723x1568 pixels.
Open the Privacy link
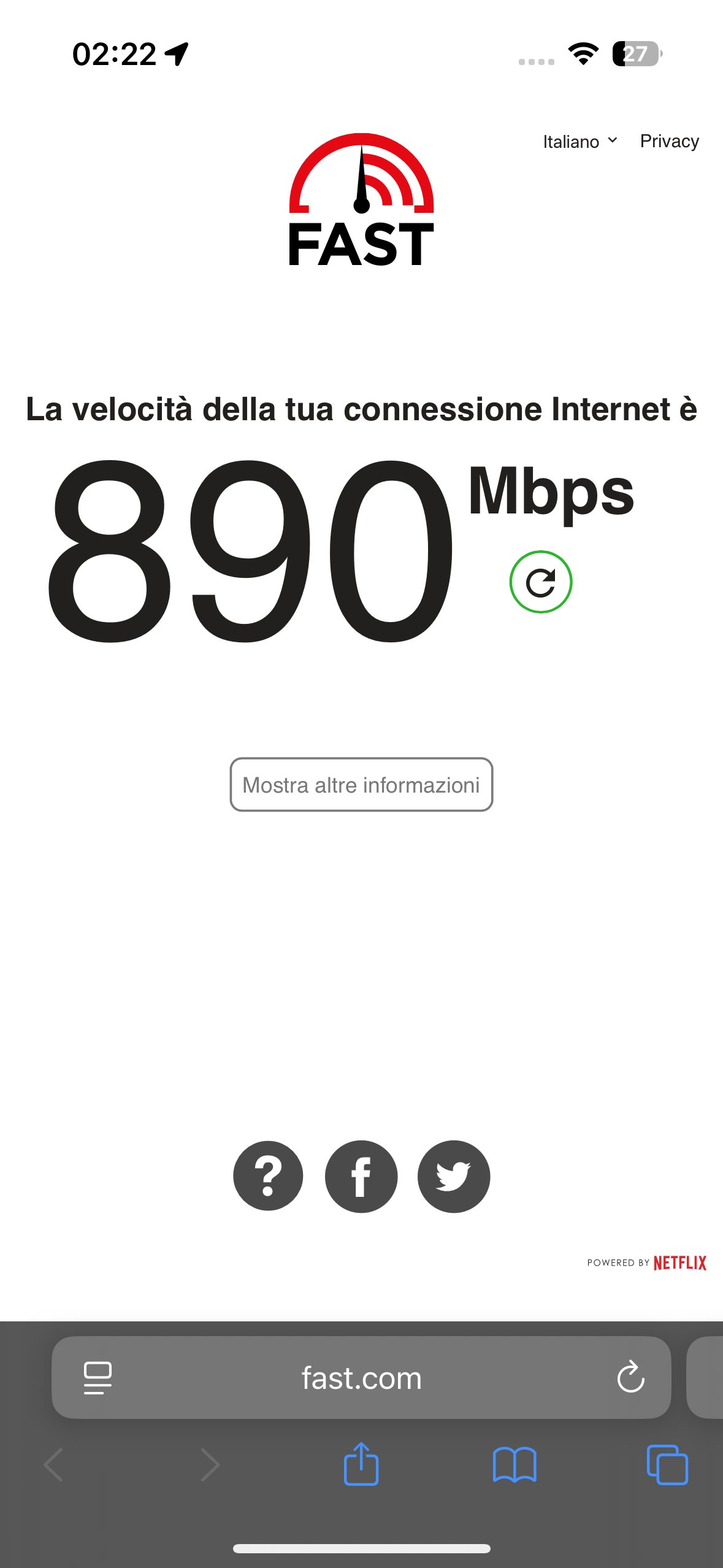click(x=669, y=141)
